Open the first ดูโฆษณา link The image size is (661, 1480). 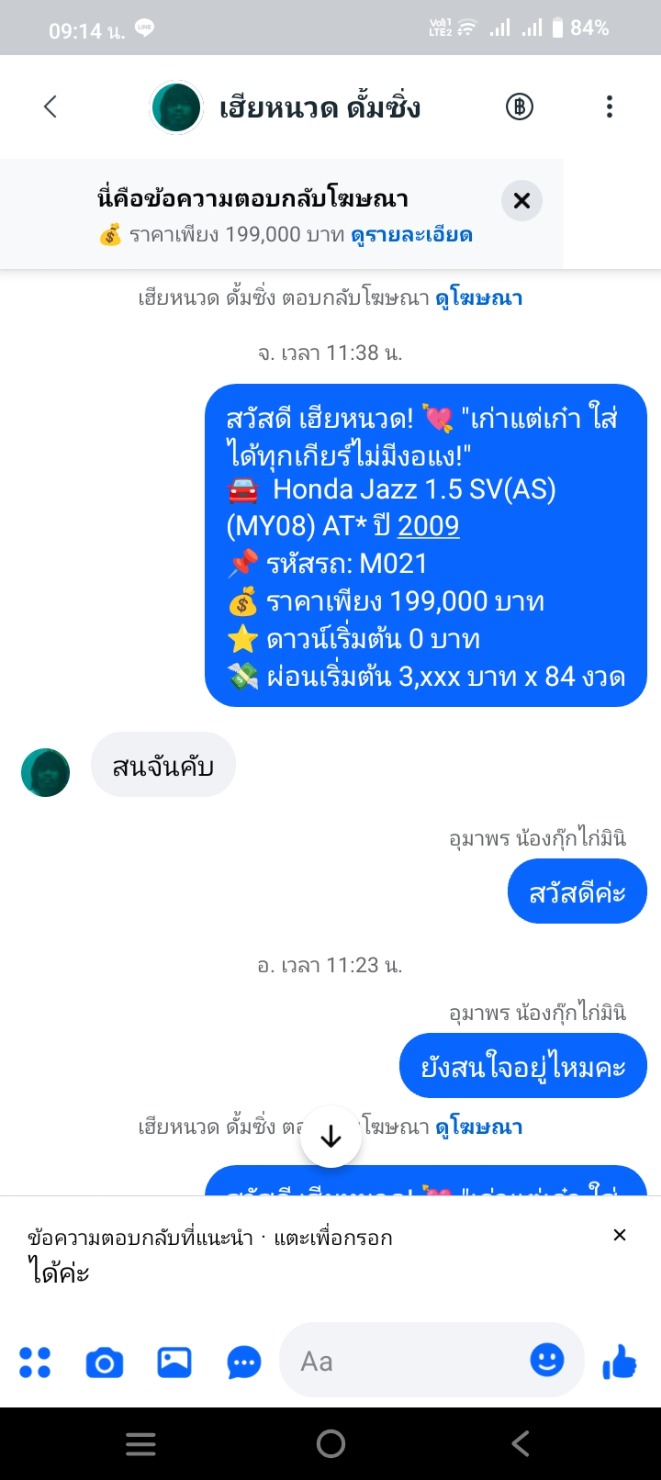(x=479, y=298)
